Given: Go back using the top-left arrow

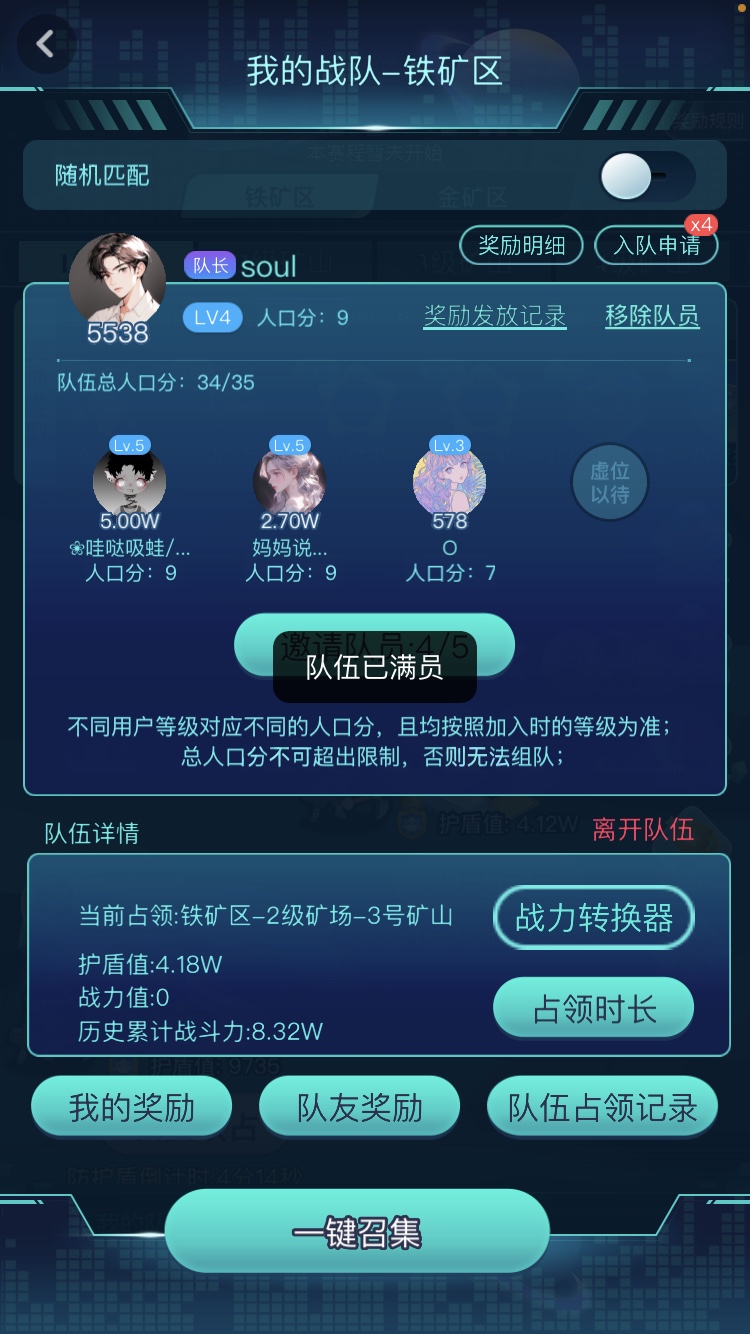Looking at the screenshot, I should (45, 44).
